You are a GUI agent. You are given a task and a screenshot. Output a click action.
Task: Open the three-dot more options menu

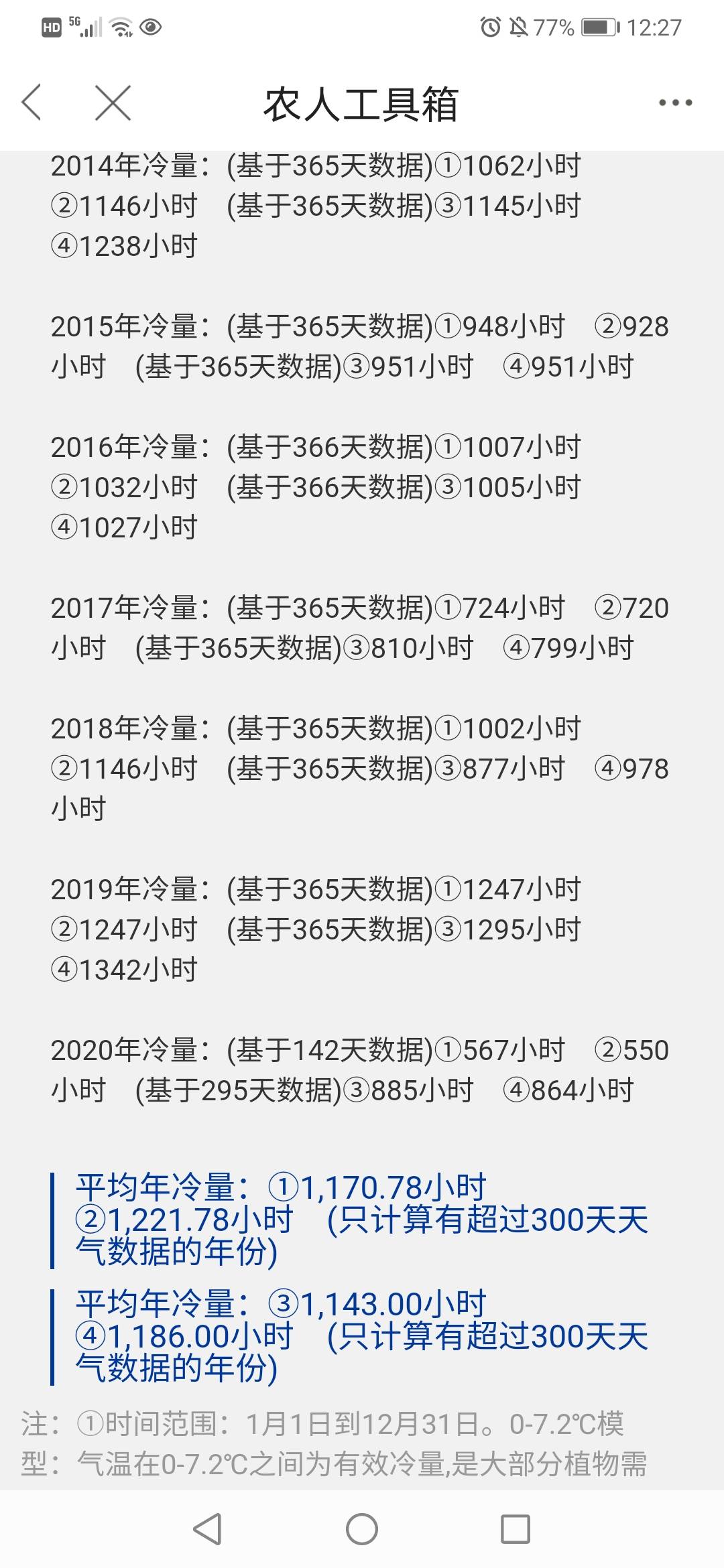click(675, 103)
